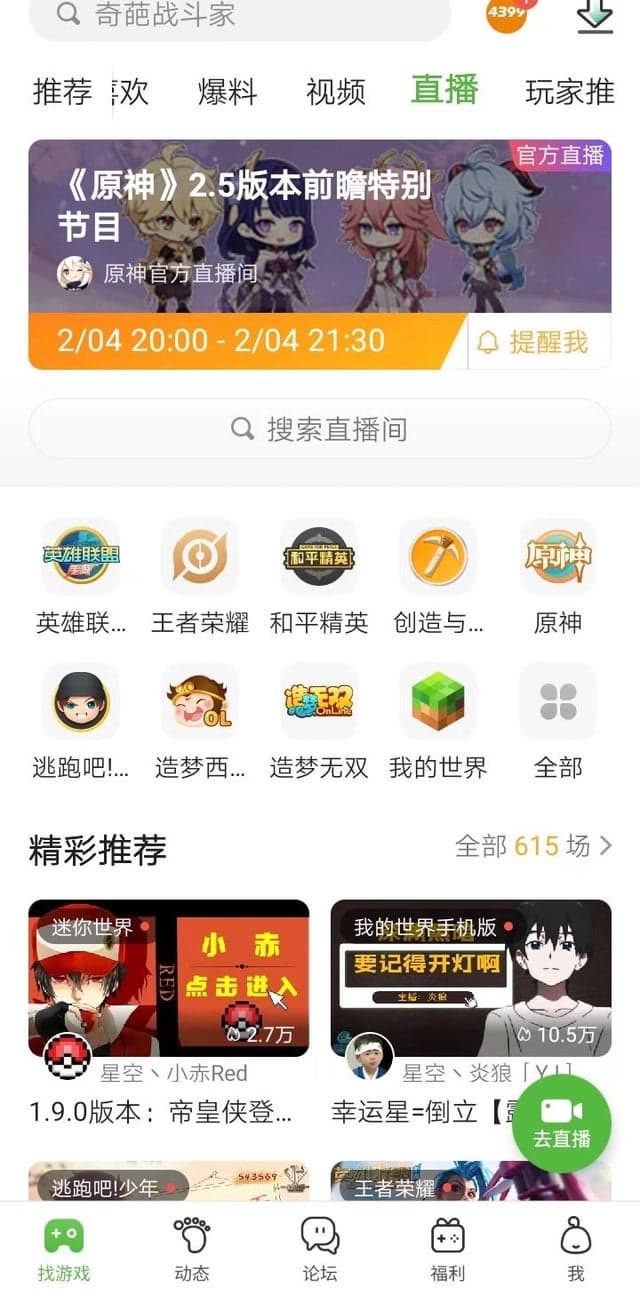The image size is (640, 1296).
Task: Open the 我的世界手机版 stream by 炎狼
Action: [x=470, y=978]
